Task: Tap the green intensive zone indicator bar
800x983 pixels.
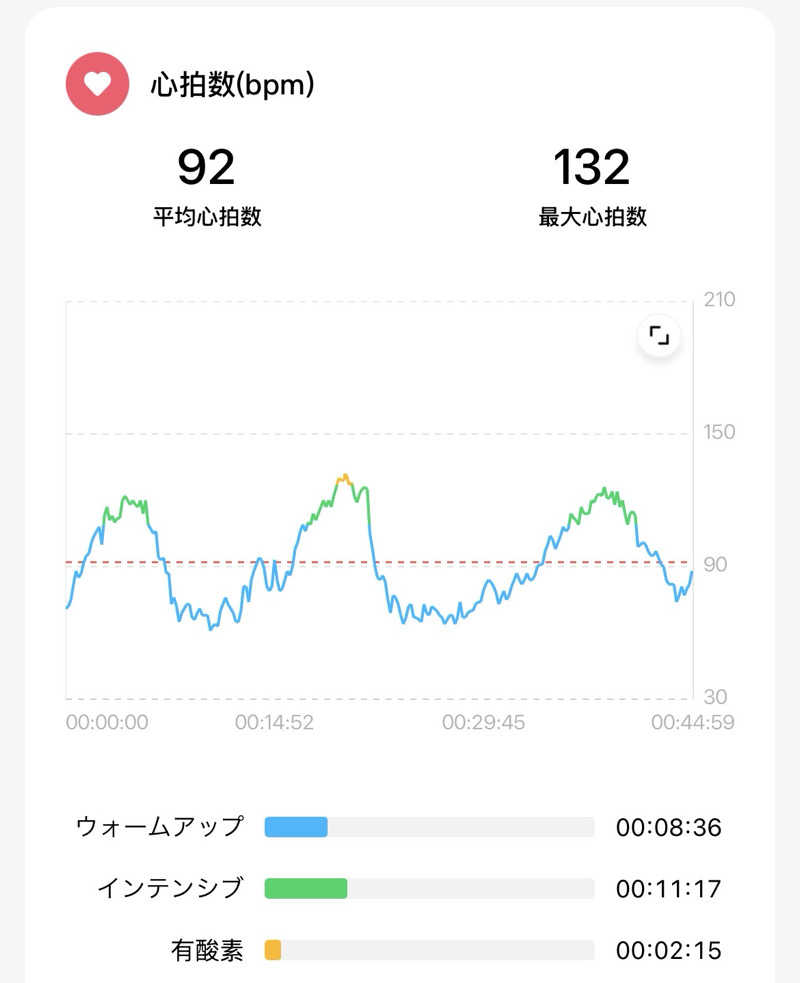Action: (305, 889)
